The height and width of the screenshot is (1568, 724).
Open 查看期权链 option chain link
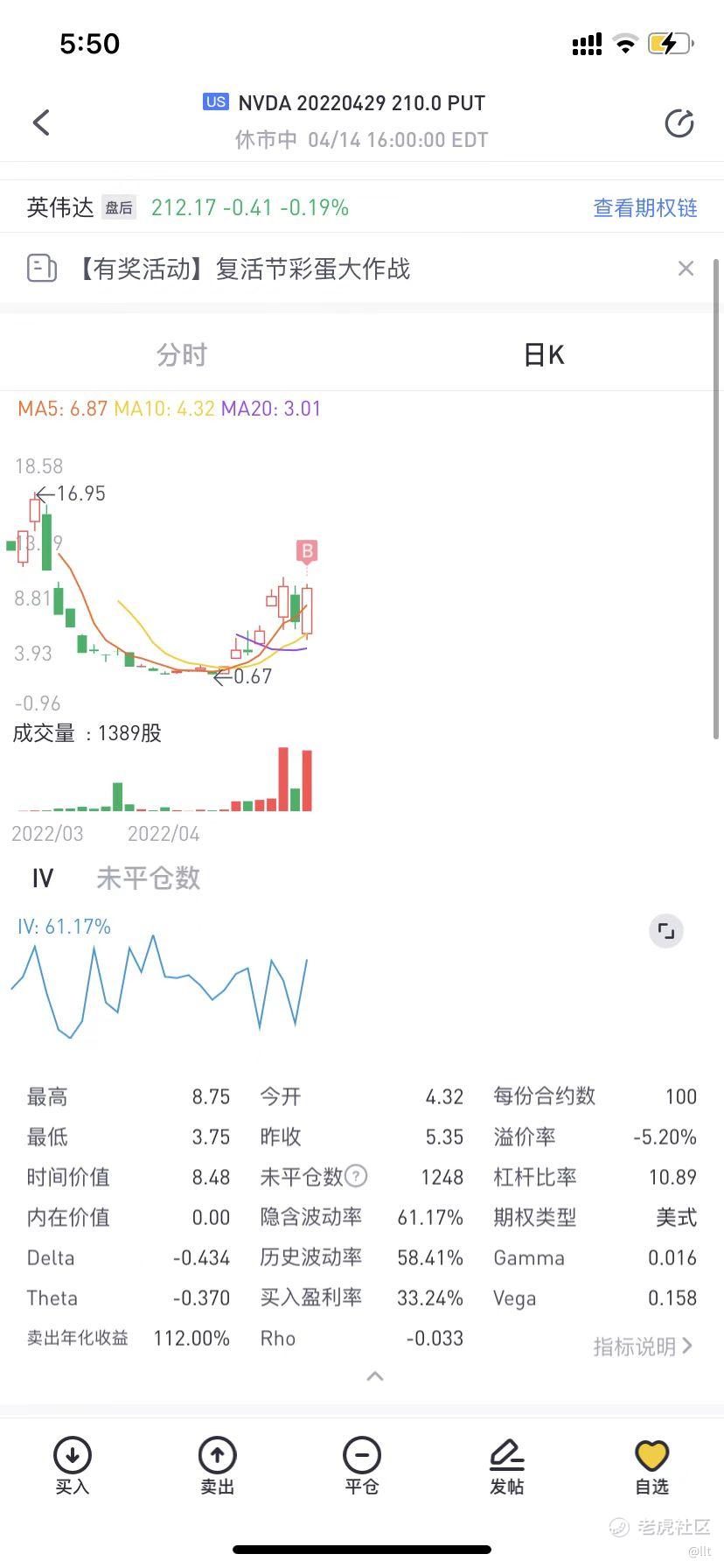tap(645, 207)
